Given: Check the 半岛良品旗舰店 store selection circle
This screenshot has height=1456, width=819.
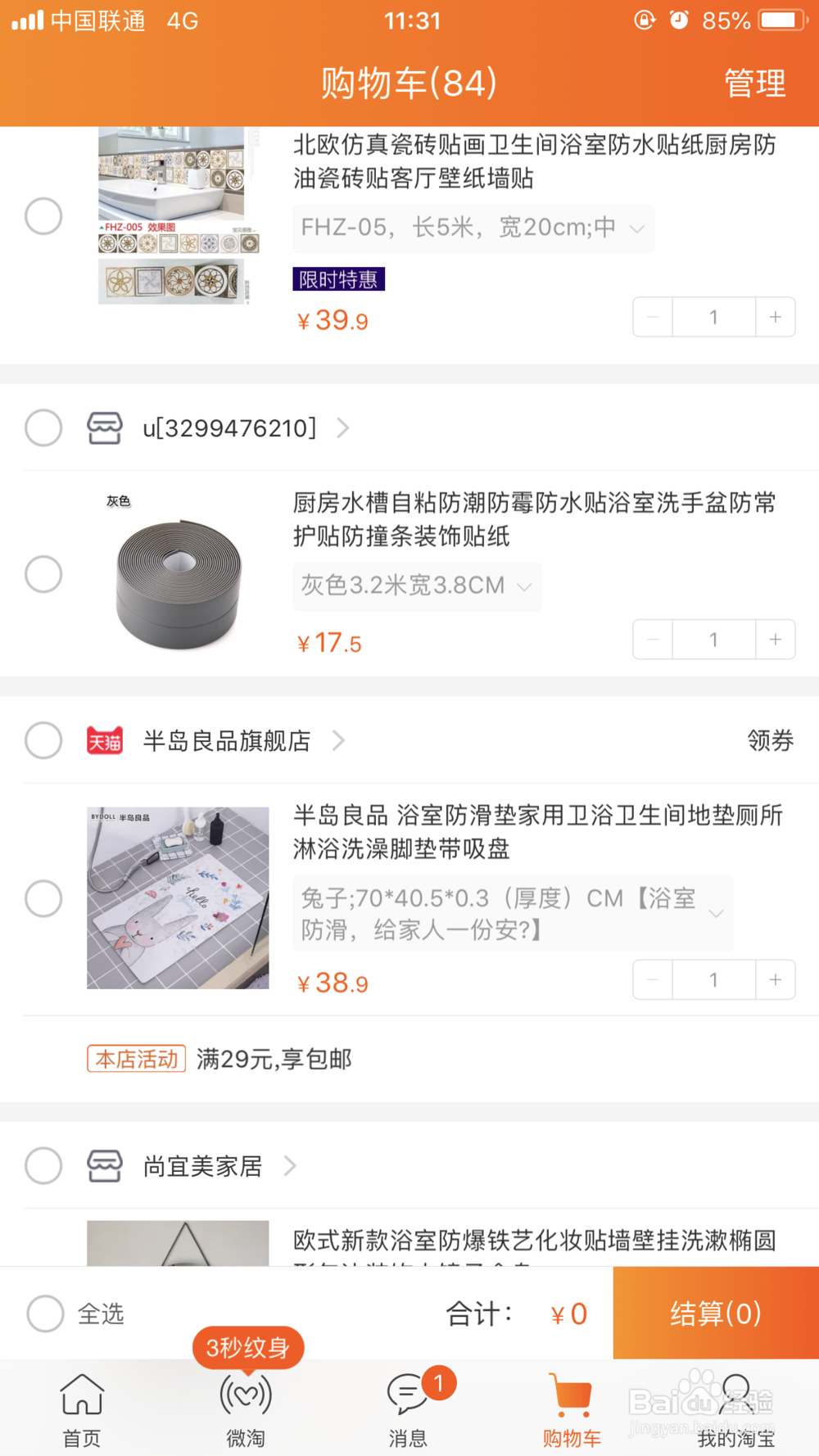Looking at the screenshot, I should 43,740.
